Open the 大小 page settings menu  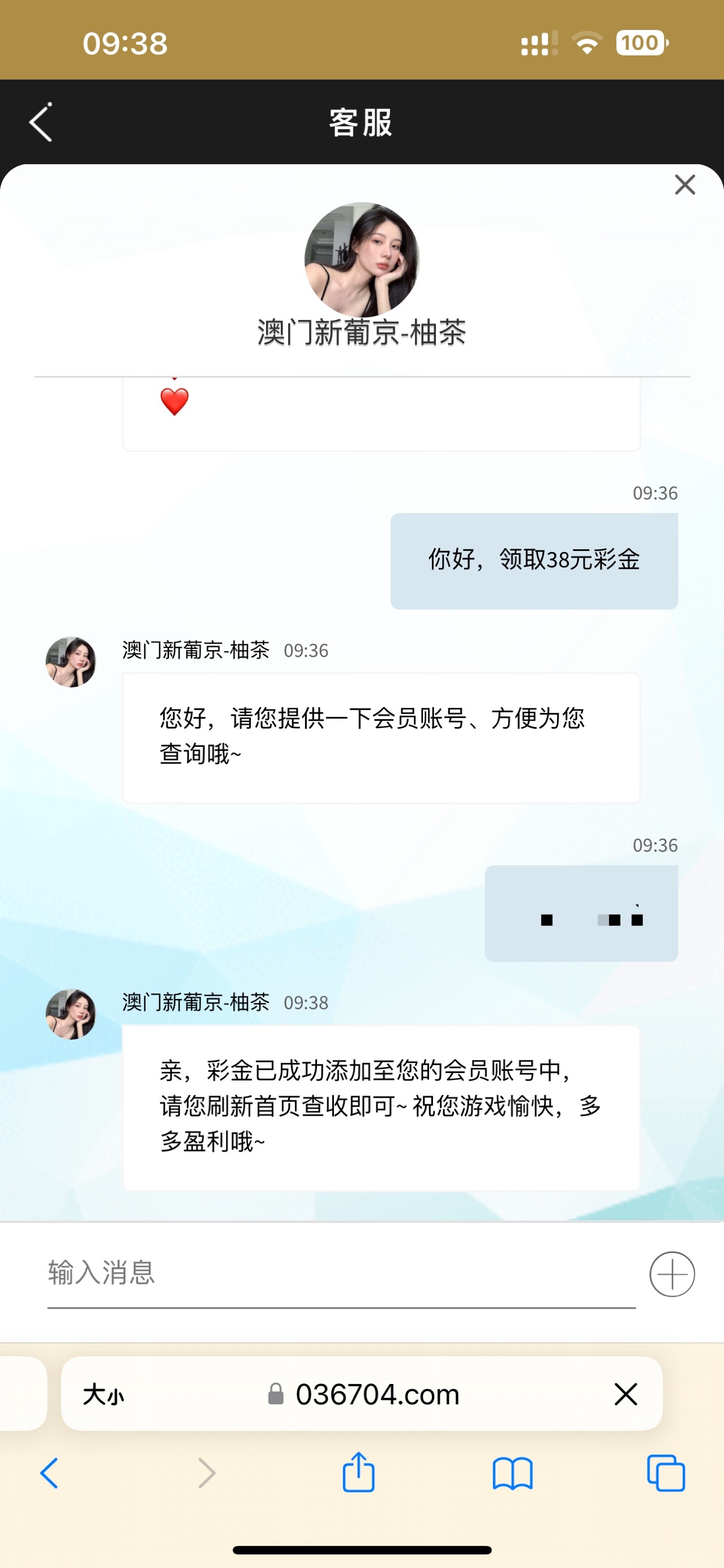click(104, 1394)
